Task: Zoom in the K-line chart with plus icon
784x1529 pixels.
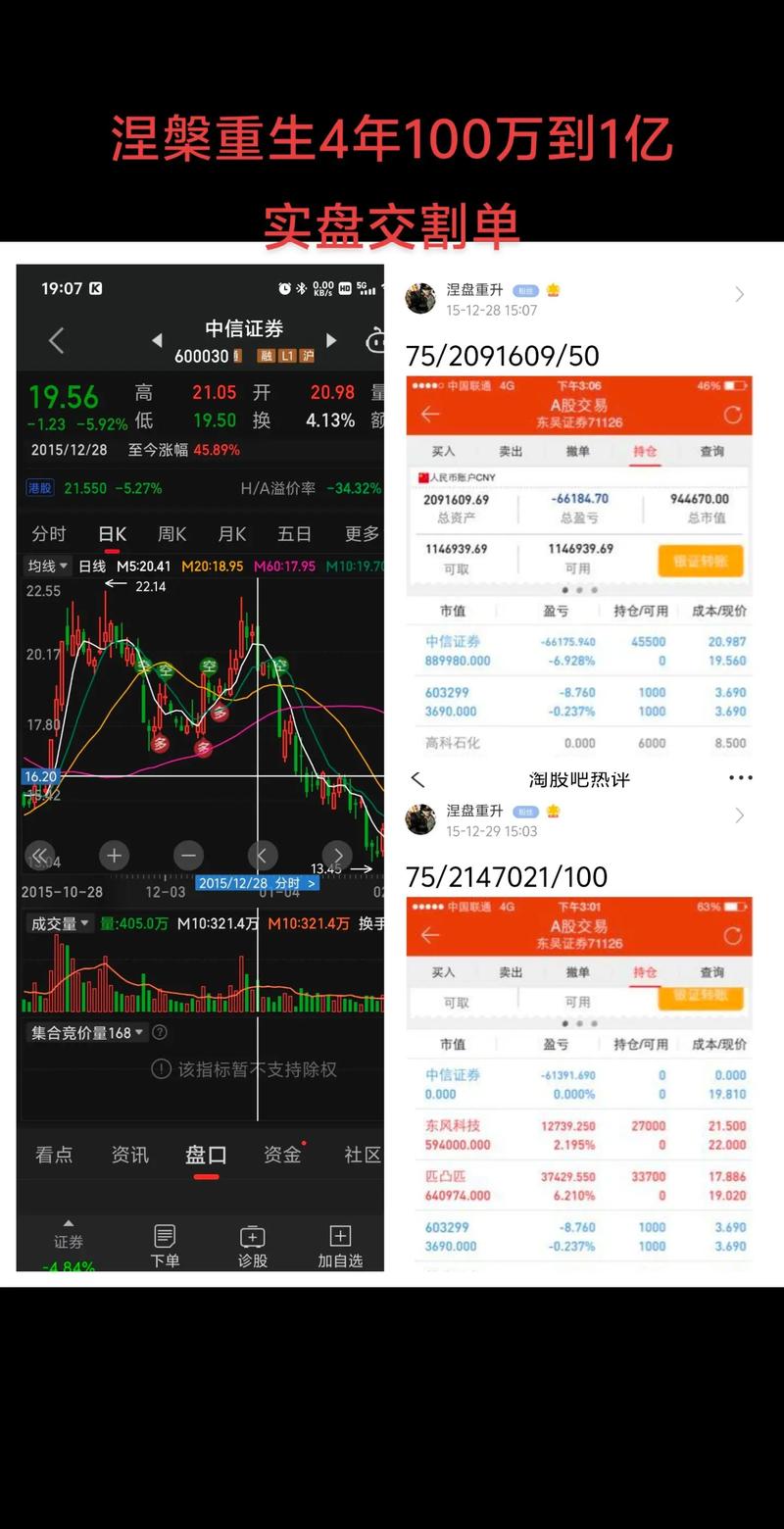Action: coord(114,855)
